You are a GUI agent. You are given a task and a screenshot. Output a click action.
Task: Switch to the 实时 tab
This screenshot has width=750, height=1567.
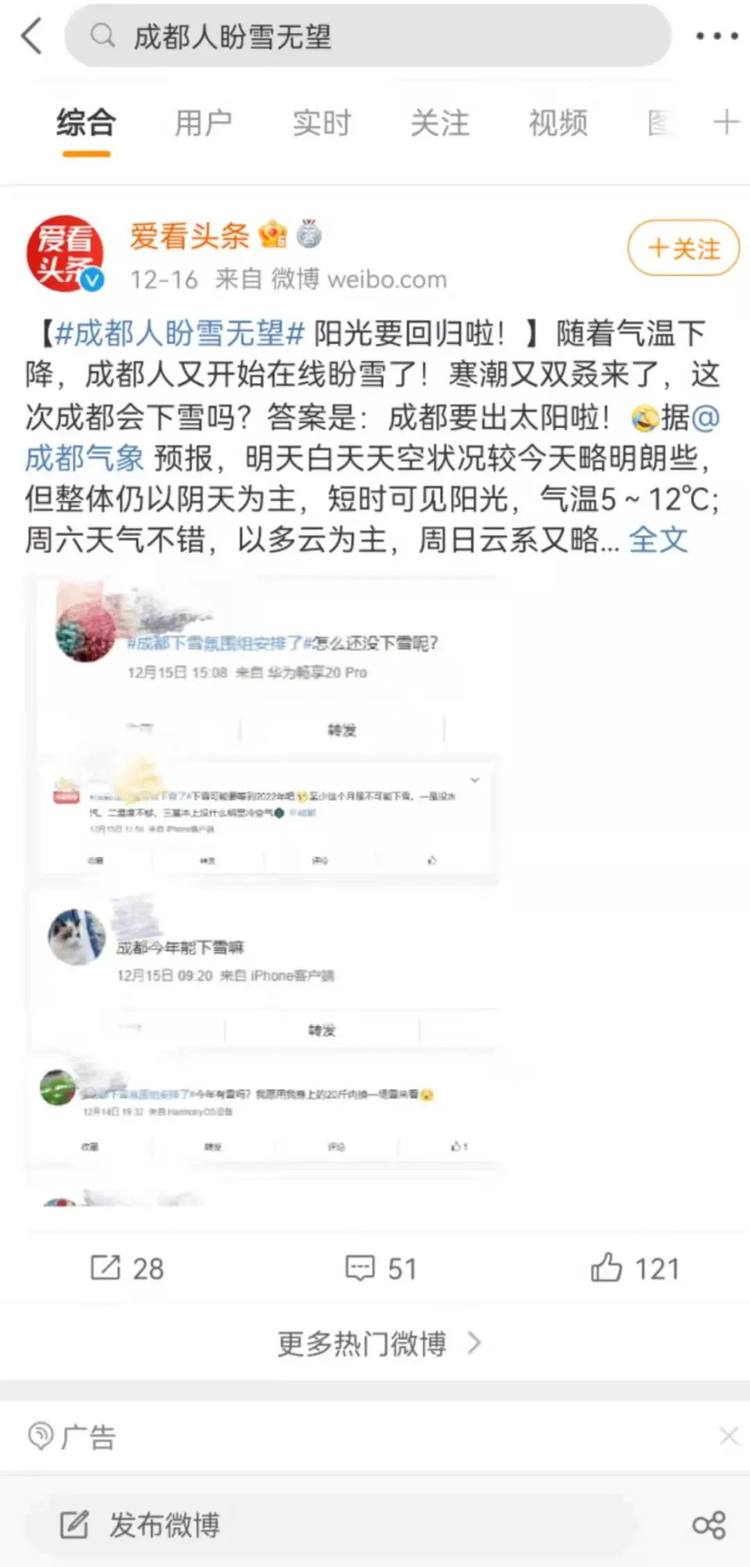[x=321, y=123]
